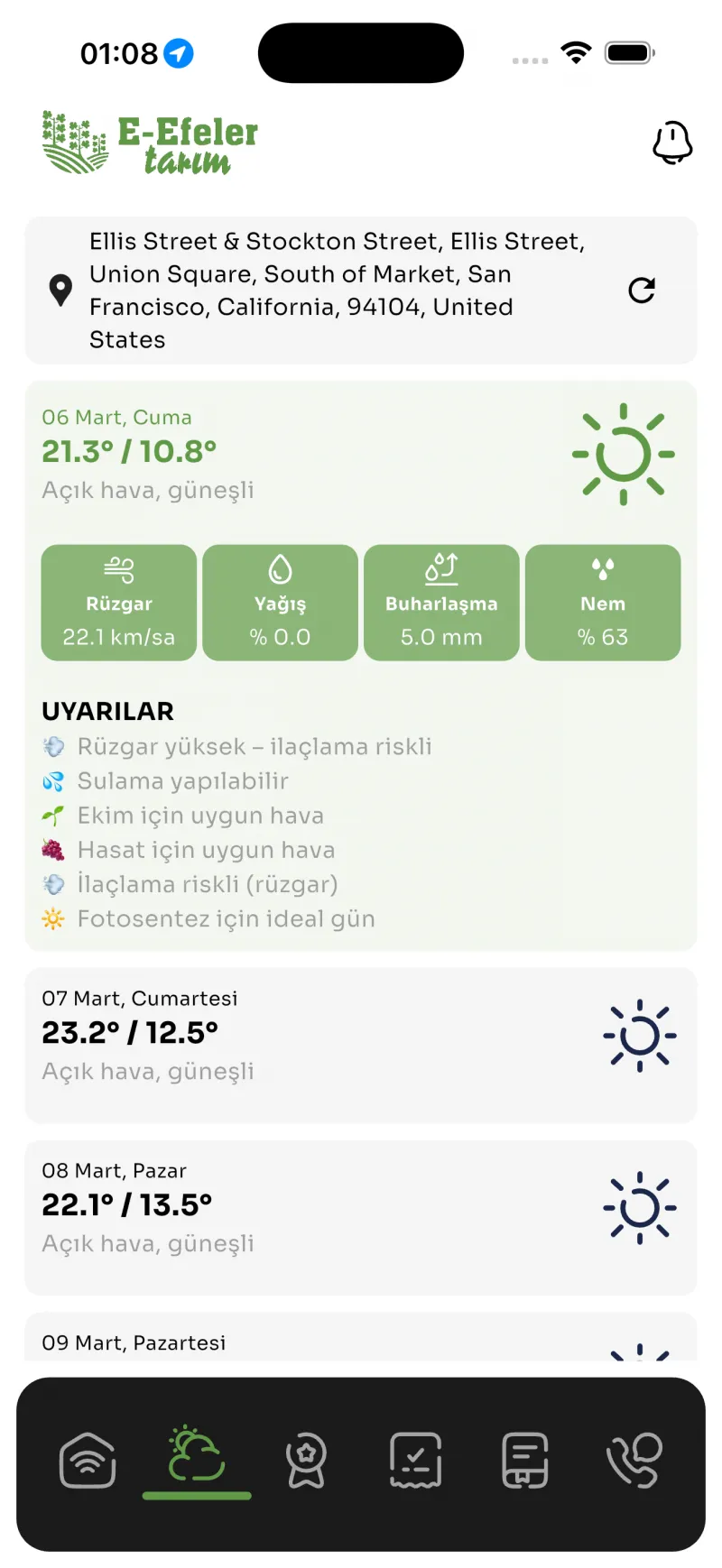Go to the award ribbon tab
The width and height of the screenshot is (722, 1568).
[306, 1460]
